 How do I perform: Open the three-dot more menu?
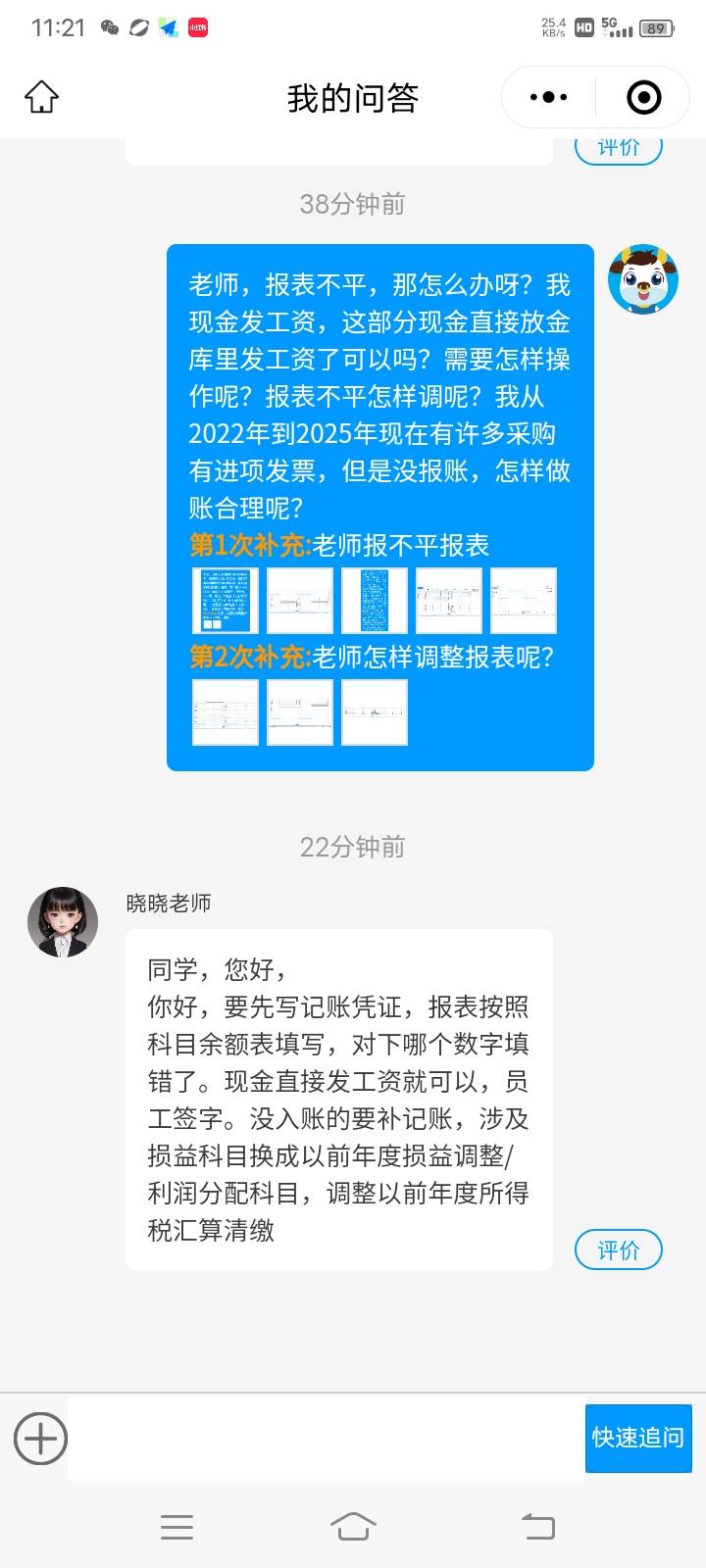click(548, 97)
